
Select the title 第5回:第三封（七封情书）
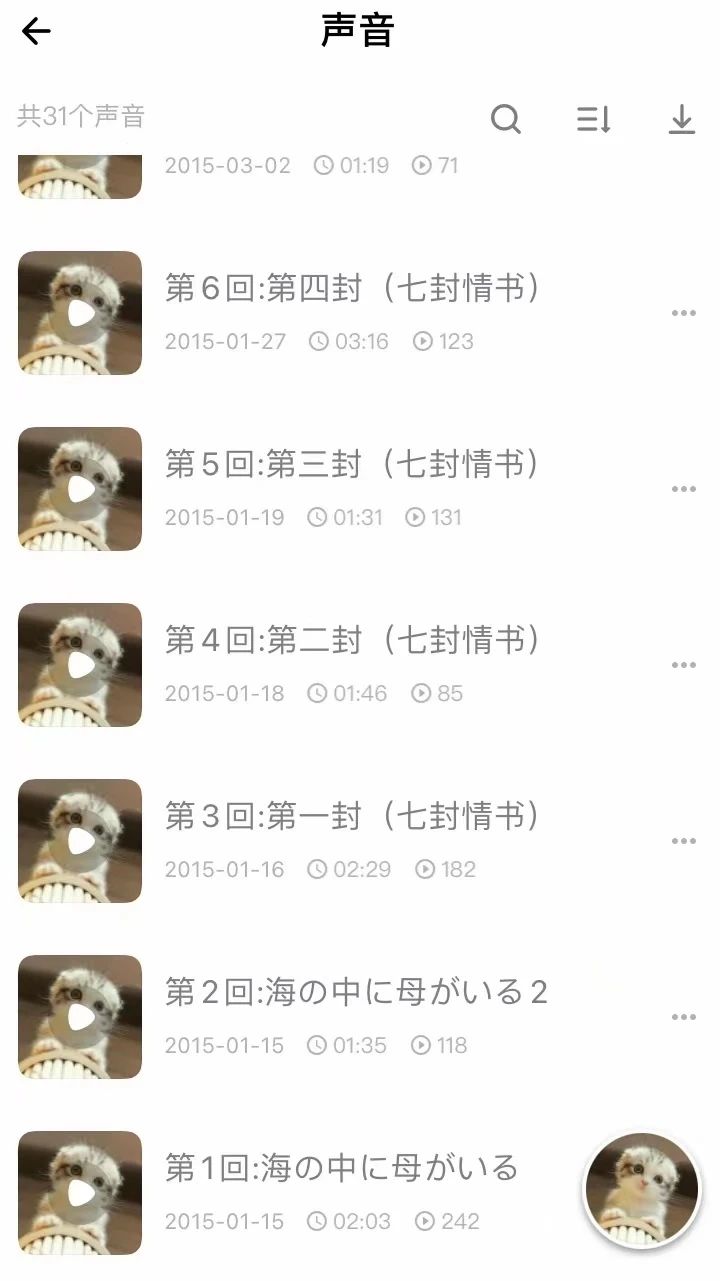coord(353,464)
